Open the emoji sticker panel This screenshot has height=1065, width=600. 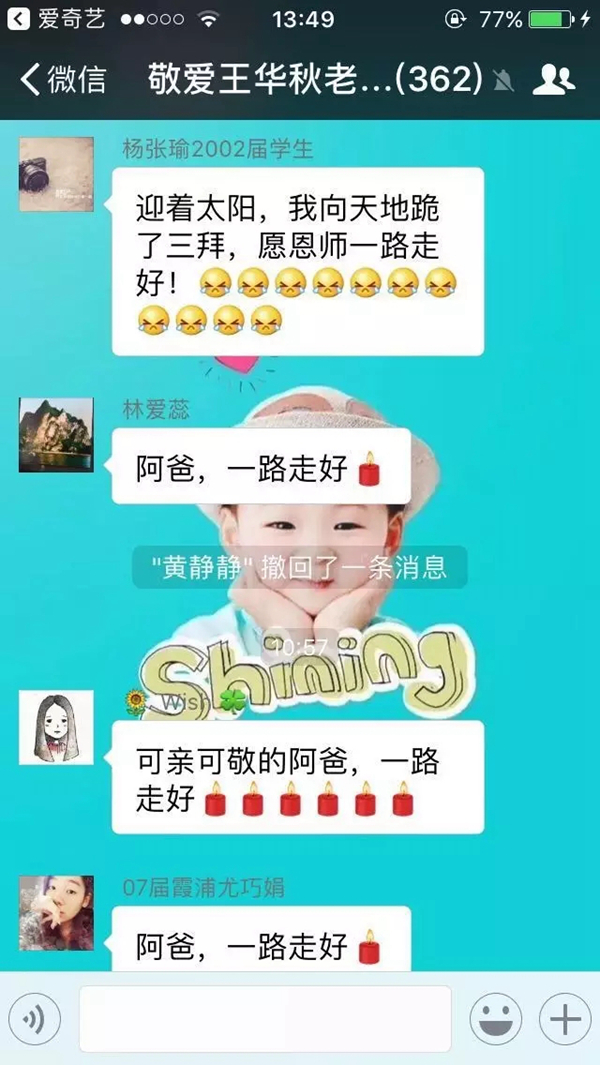[x=496, y=1019]
